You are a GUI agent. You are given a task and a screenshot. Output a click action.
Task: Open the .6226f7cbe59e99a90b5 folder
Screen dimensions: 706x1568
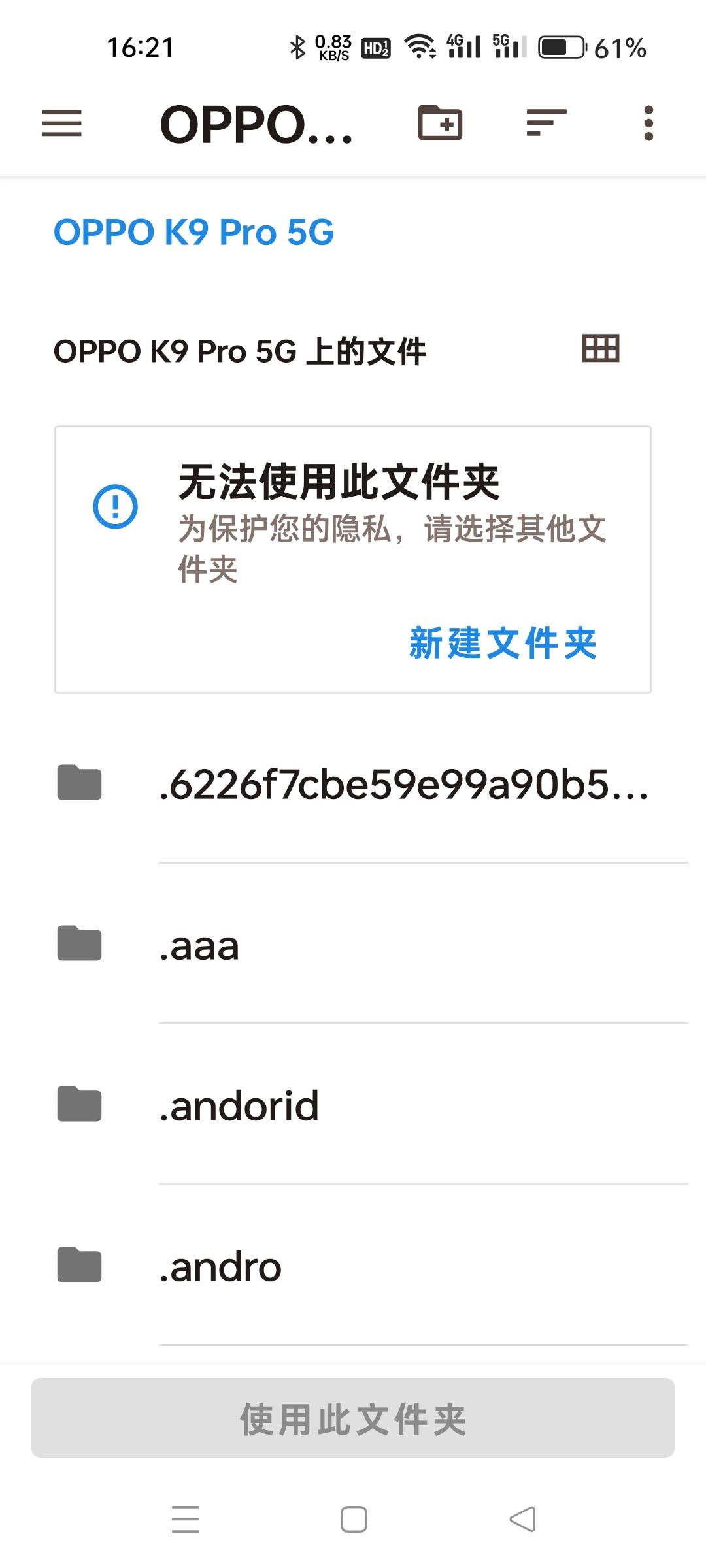405,787
